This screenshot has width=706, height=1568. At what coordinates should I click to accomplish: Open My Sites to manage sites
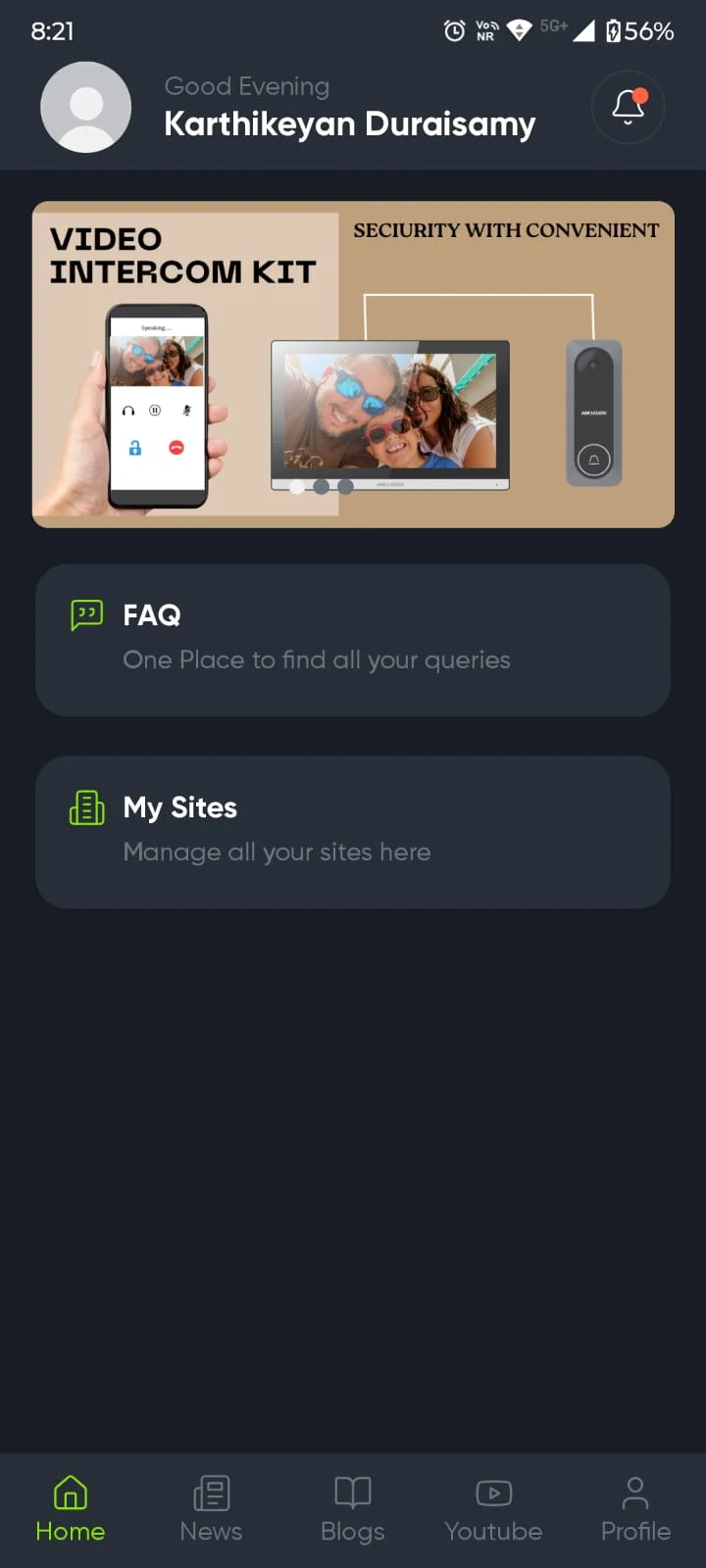(x=353, y=831)
